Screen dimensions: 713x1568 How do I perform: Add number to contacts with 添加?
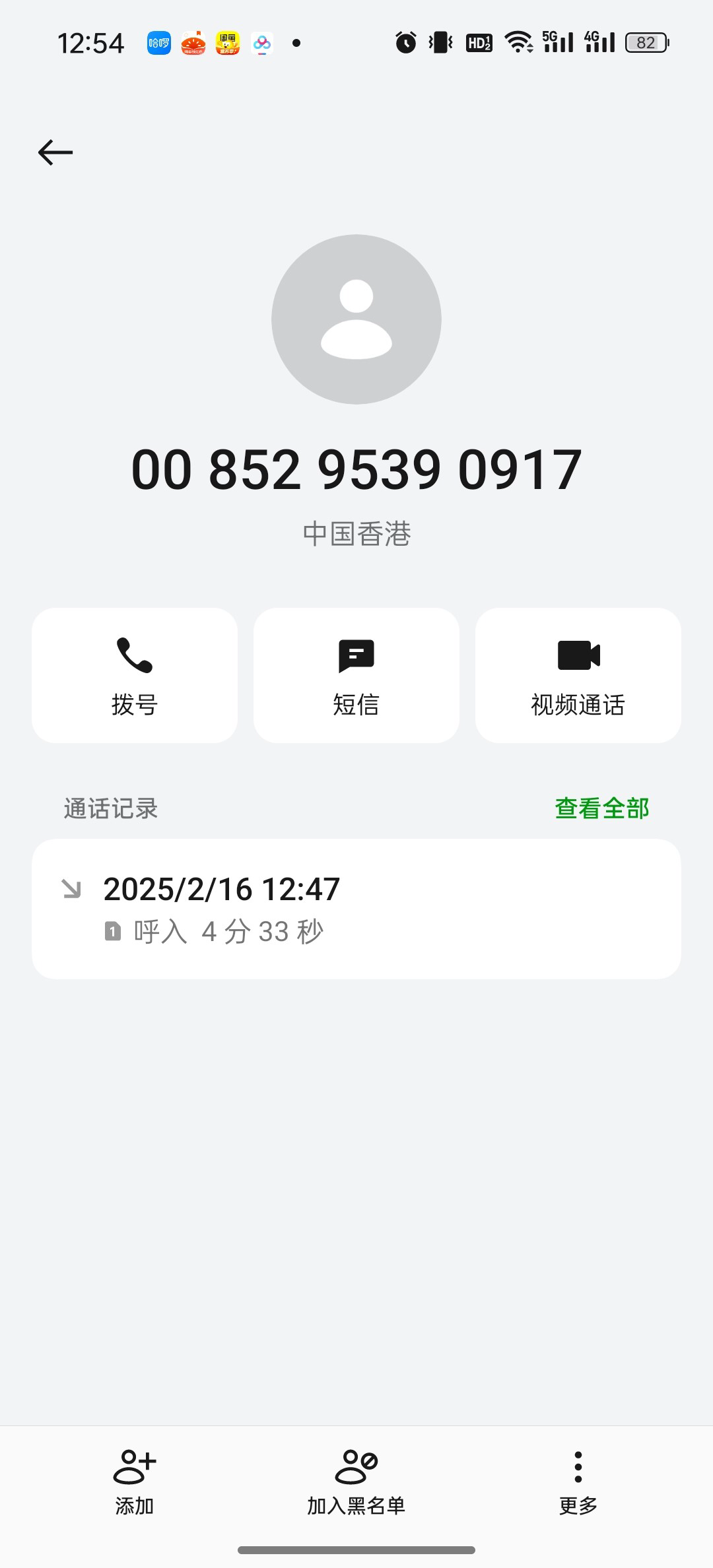click(x=135, y=1480)
